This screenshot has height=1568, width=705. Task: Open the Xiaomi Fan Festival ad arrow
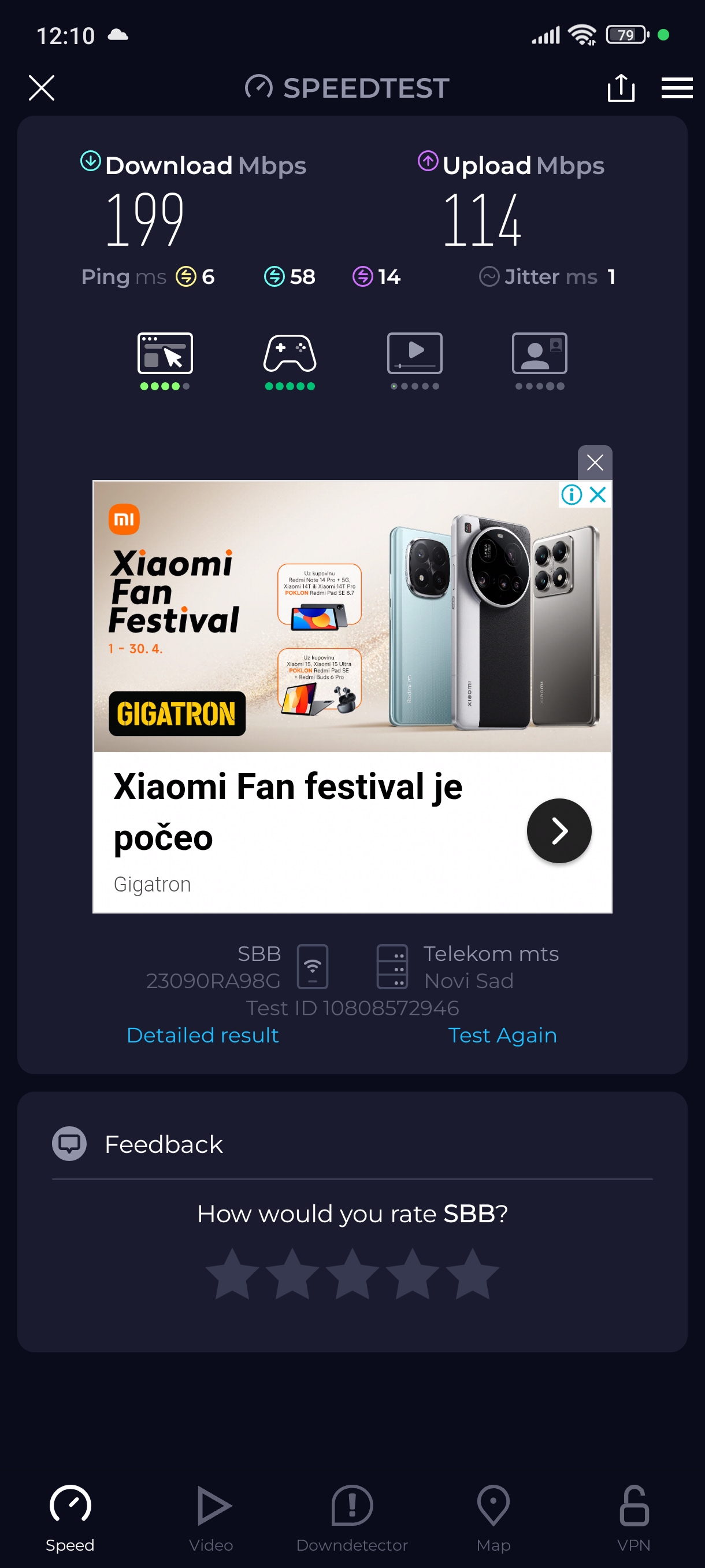[558, 830]
